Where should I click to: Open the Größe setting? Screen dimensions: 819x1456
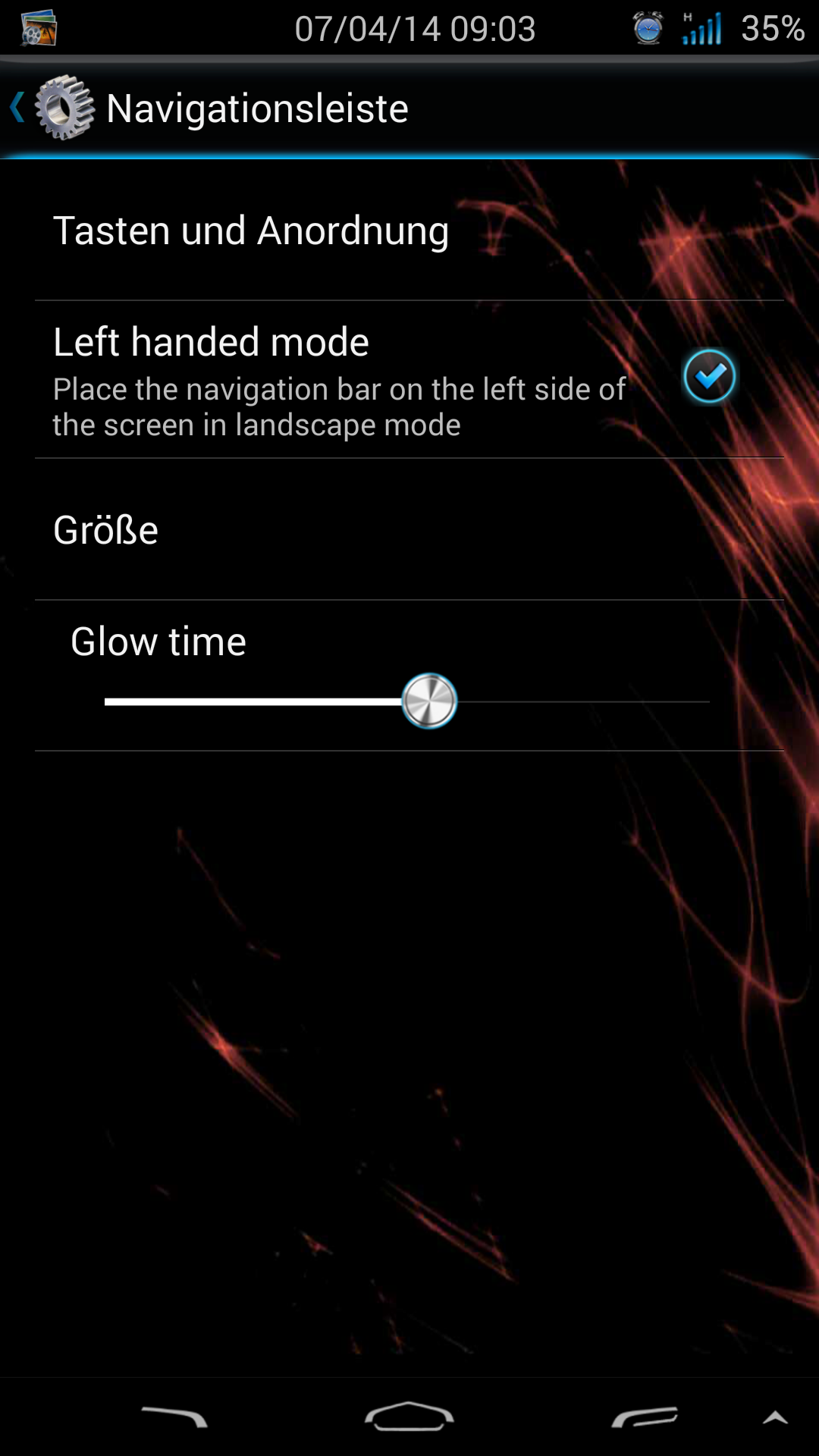point(409,529)
